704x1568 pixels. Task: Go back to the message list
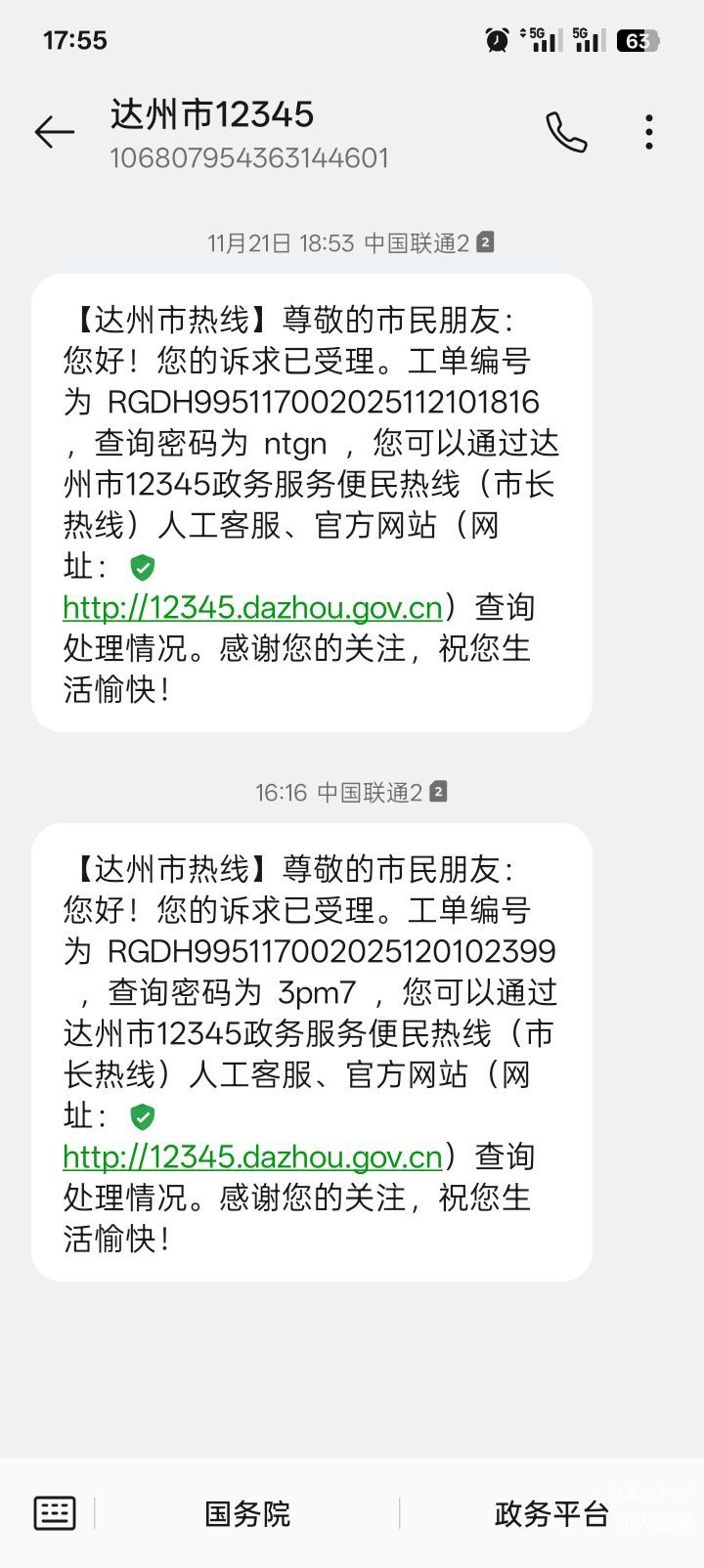click(54, 132)
